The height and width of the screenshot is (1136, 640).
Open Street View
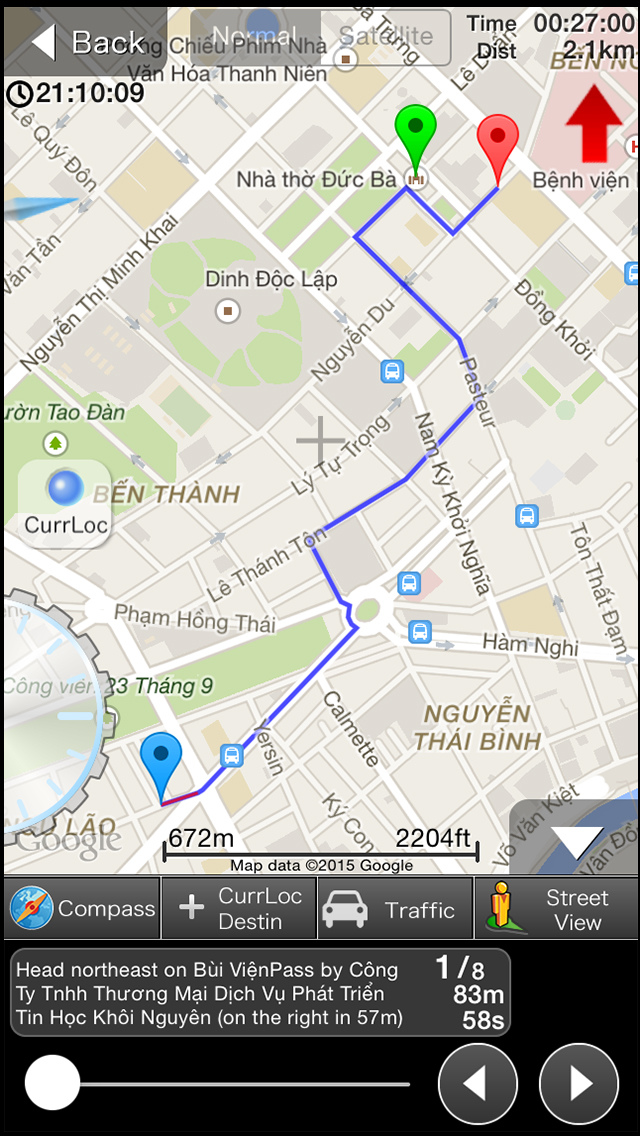556,909
